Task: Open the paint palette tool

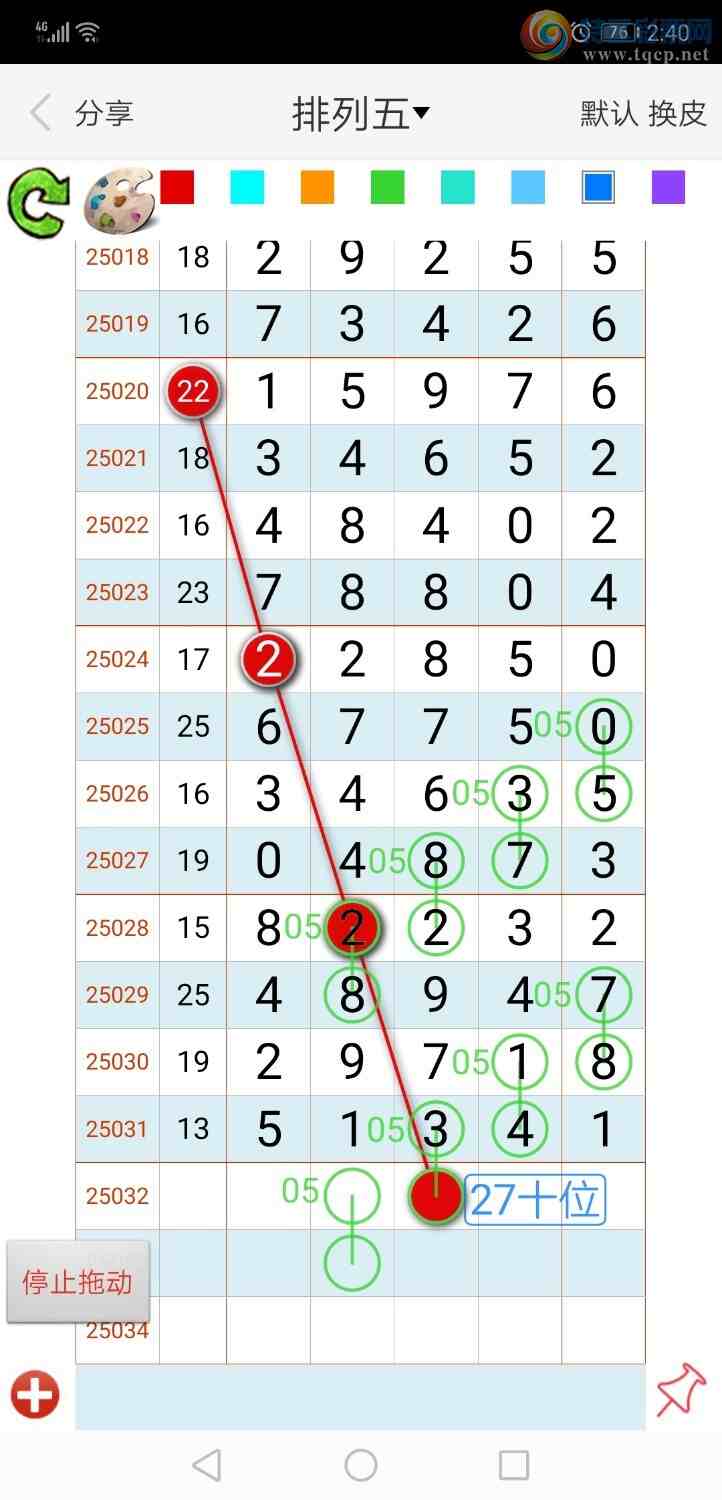Action: pos(117,199)
